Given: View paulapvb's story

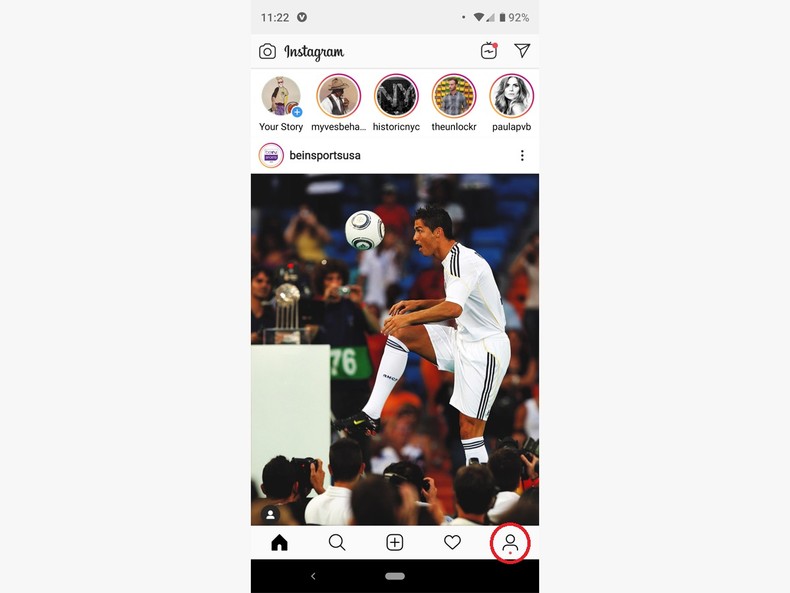Looking at the screenshot, I should [x=512, y=97].
